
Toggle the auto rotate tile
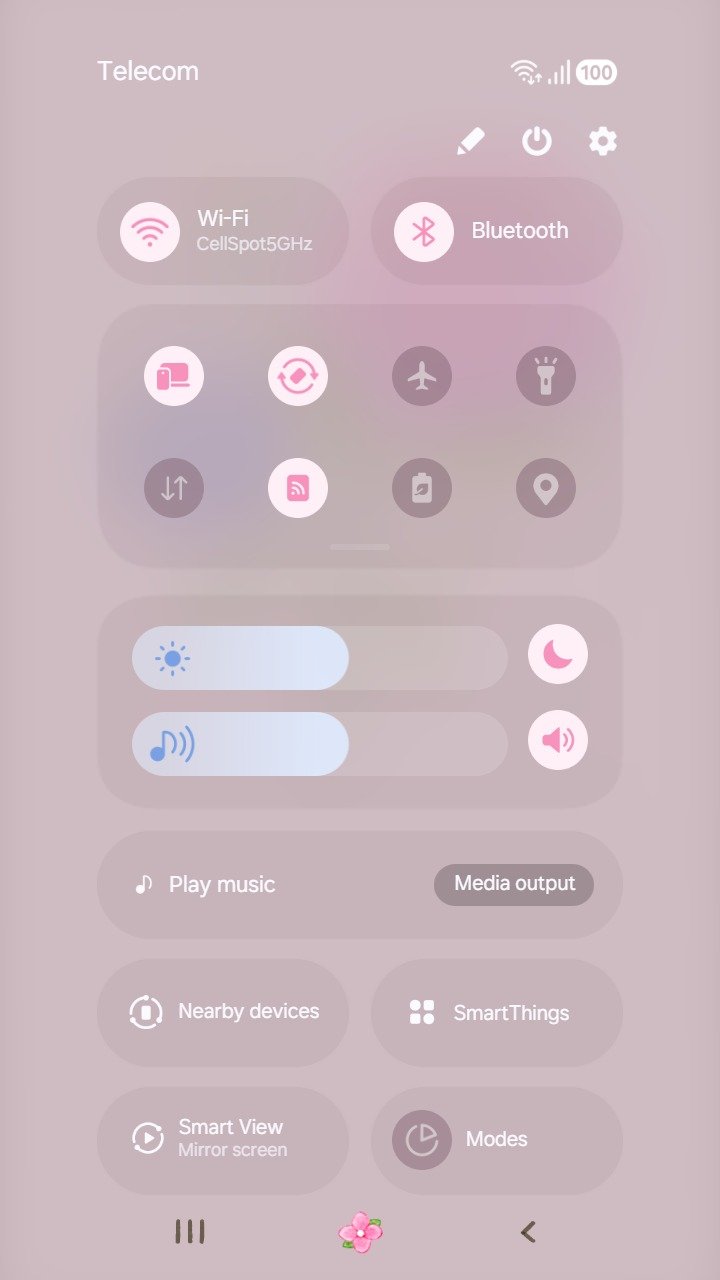point(298,376)
